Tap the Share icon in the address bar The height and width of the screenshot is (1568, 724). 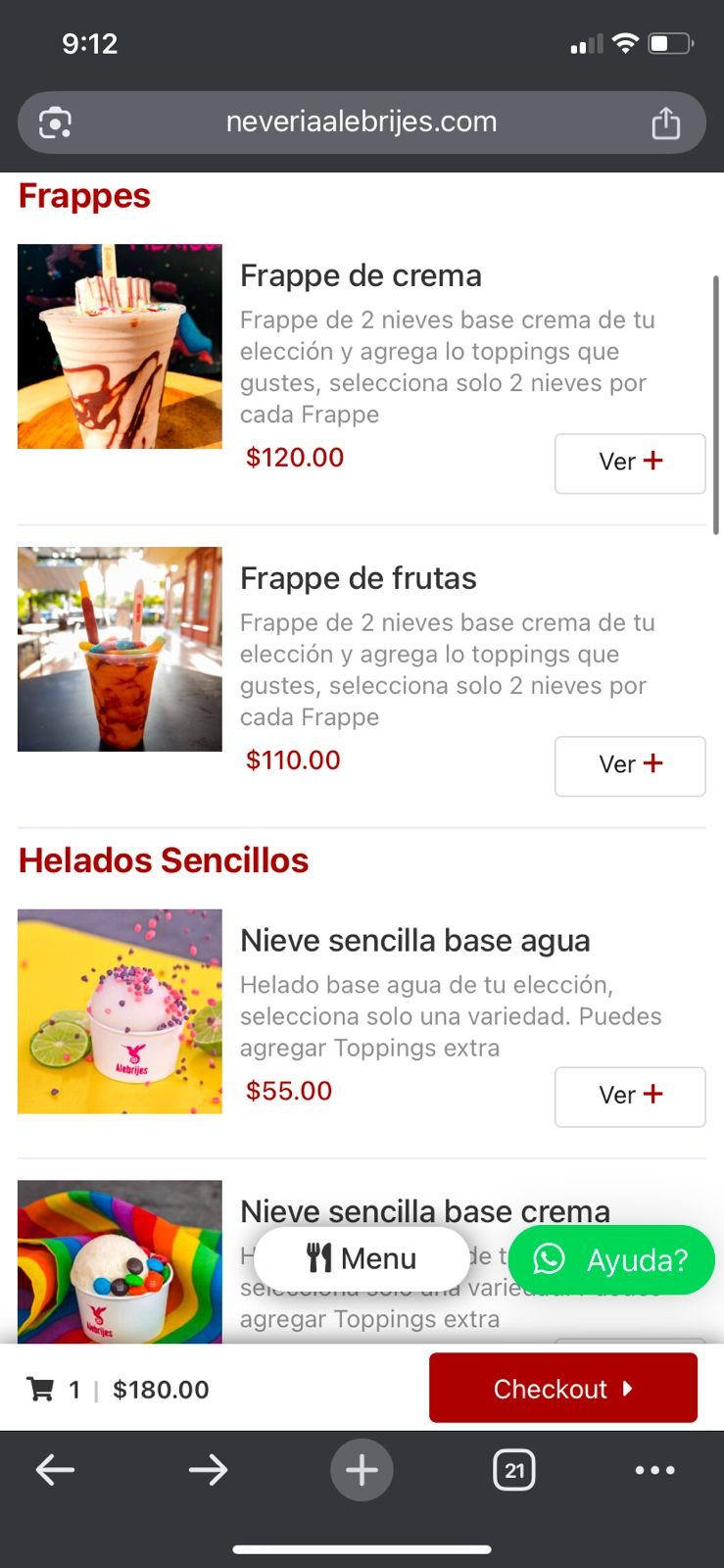(667, 122)
